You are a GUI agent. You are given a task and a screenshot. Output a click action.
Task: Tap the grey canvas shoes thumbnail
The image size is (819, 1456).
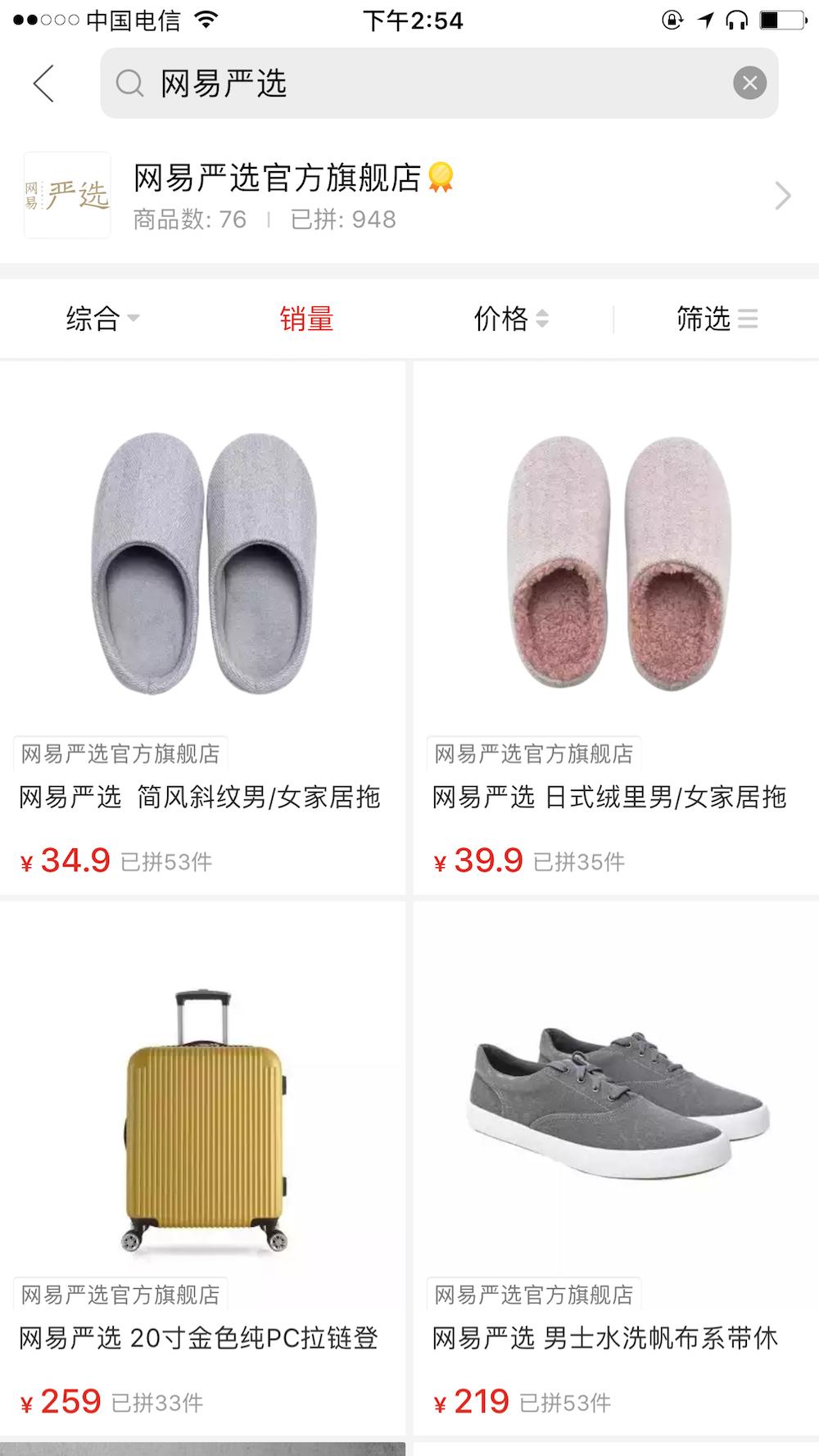pyautogui.click(x=613, y=1097)
